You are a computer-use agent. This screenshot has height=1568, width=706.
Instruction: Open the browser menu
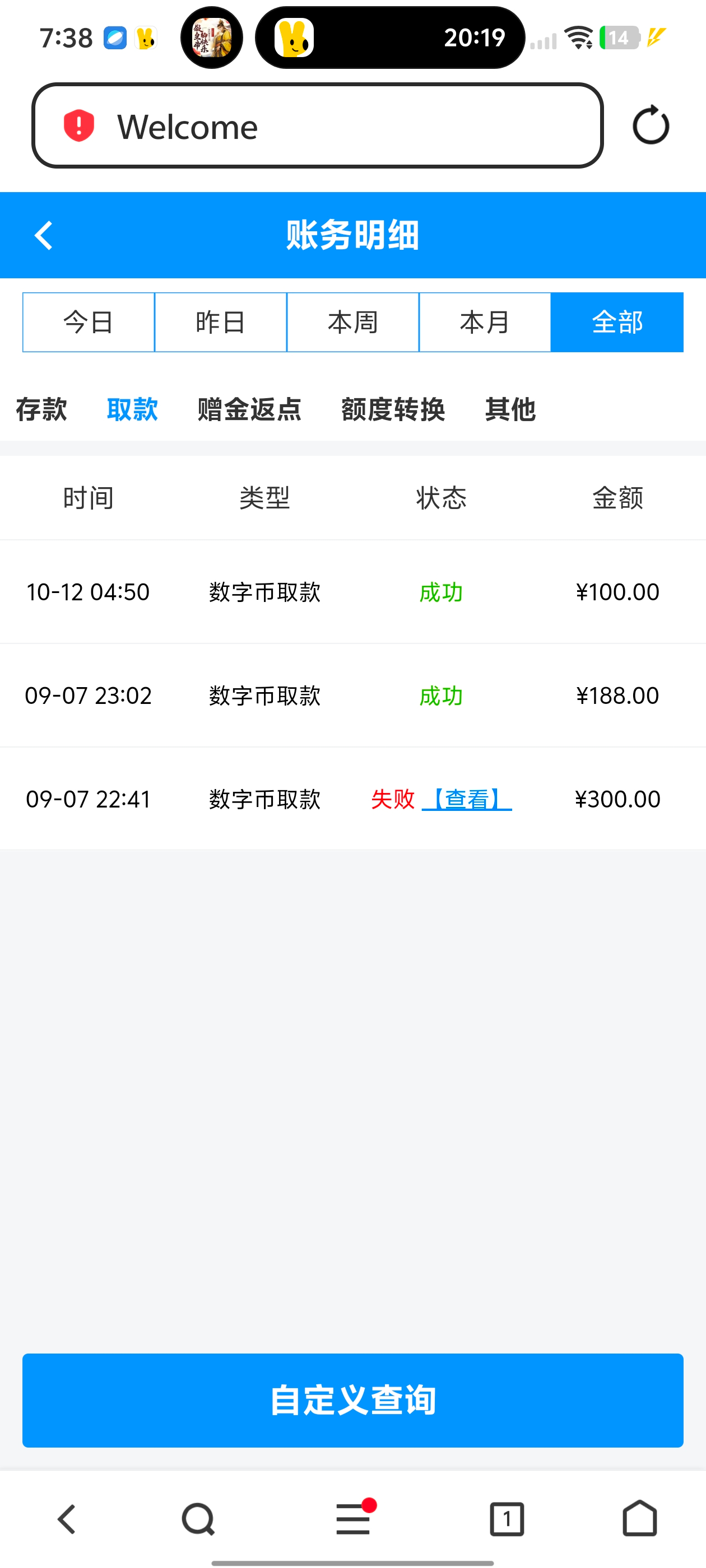[x=354, y=1519]
